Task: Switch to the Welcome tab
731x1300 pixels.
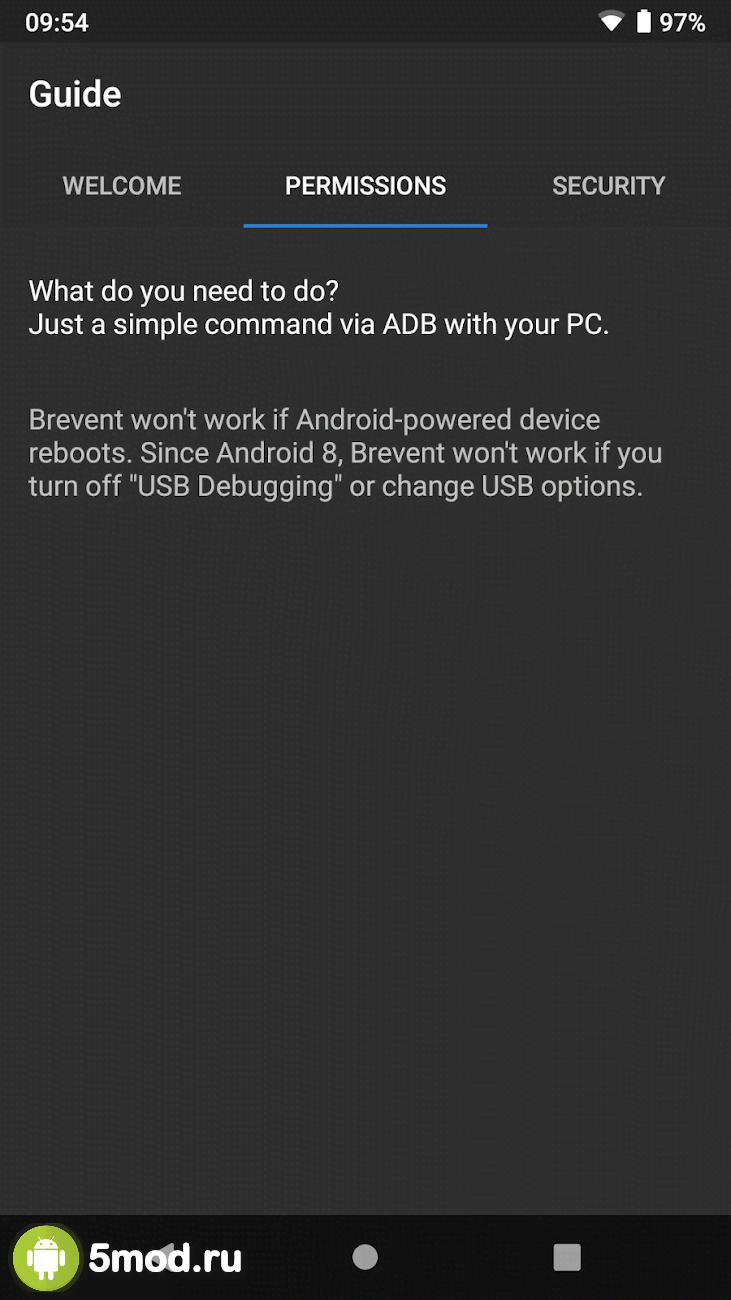Action: pos(122,186)
